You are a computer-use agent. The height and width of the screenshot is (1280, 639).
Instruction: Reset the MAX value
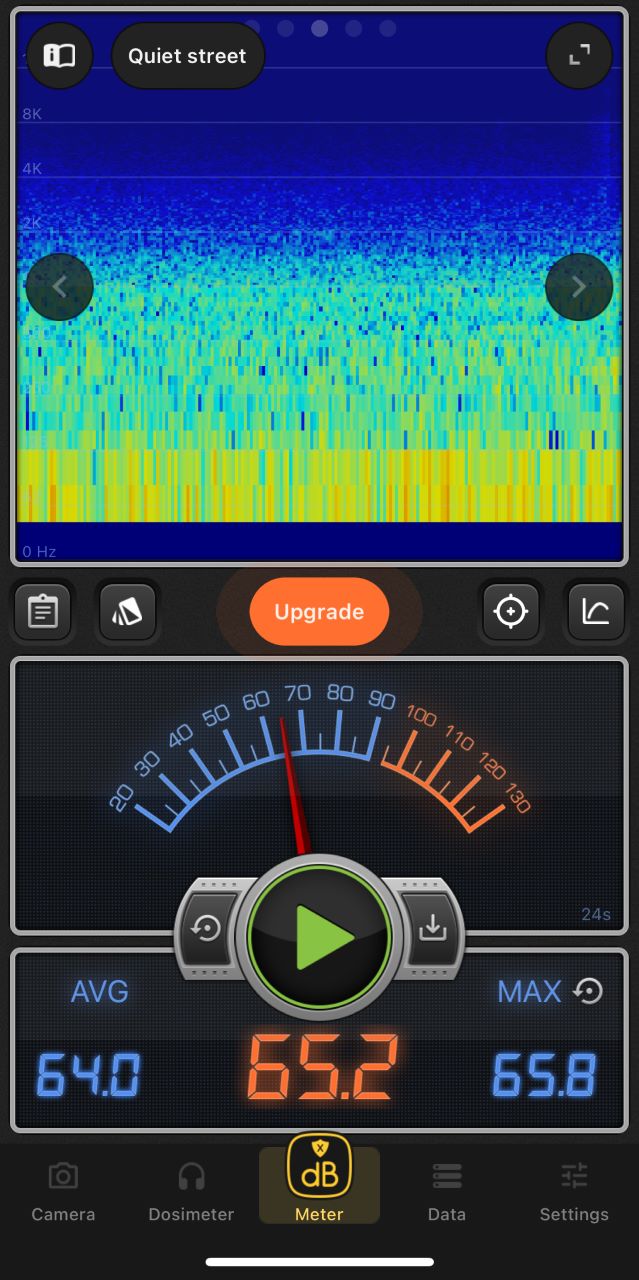coord(588,991)
